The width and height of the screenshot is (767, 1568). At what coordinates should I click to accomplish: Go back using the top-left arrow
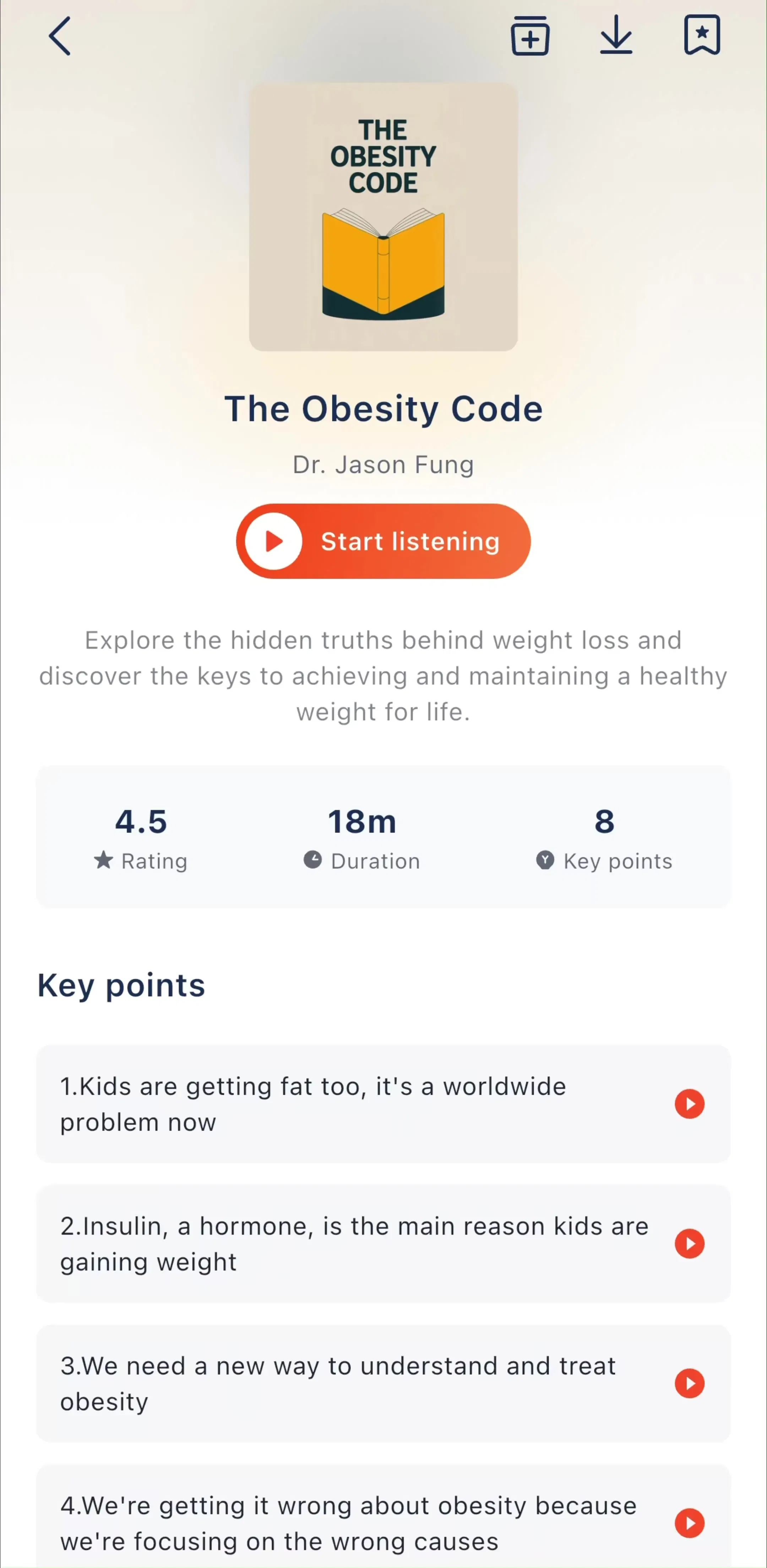click(x=60, y=36)
